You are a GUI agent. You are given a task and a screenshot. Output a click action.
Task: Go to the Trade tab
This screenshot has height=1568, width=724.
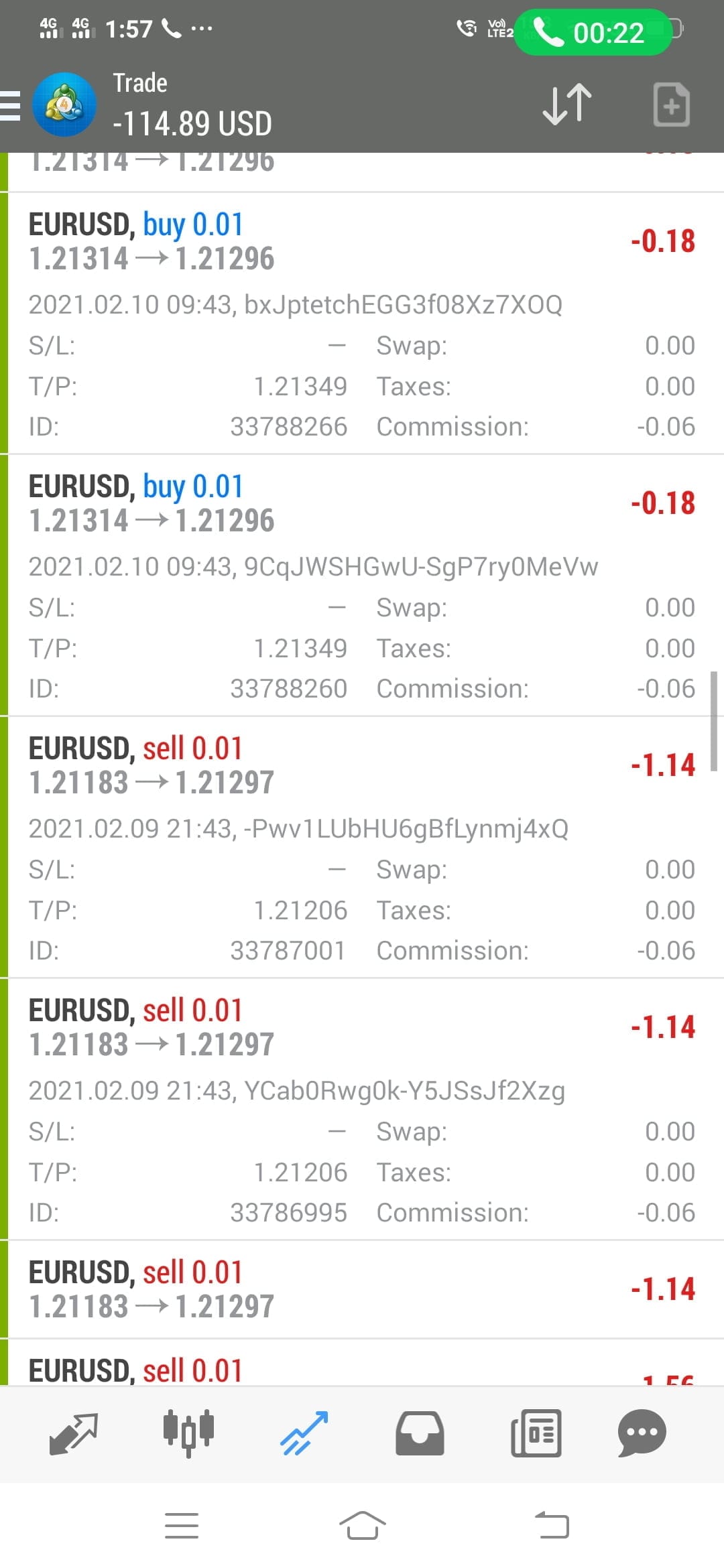pos(305,1433)
